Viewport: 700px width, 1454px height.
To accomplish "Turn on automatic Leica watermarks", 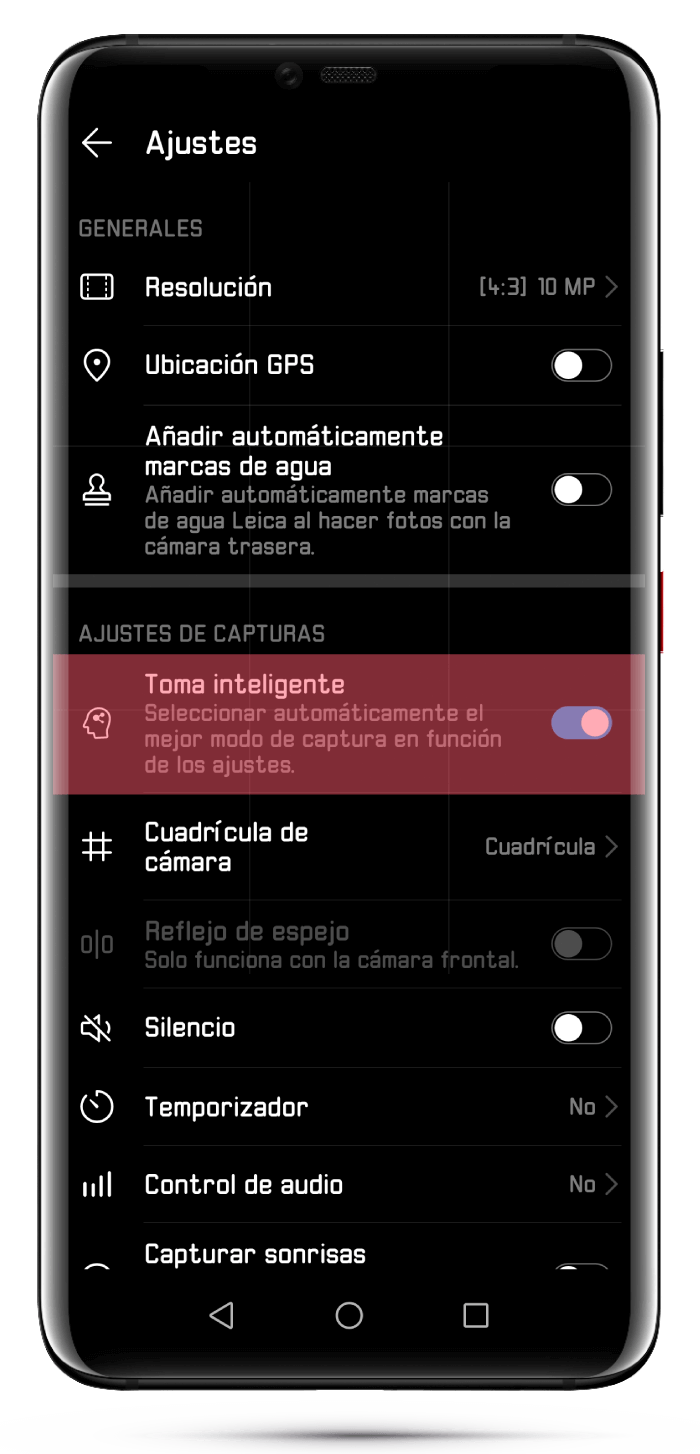I will [581, 490].
